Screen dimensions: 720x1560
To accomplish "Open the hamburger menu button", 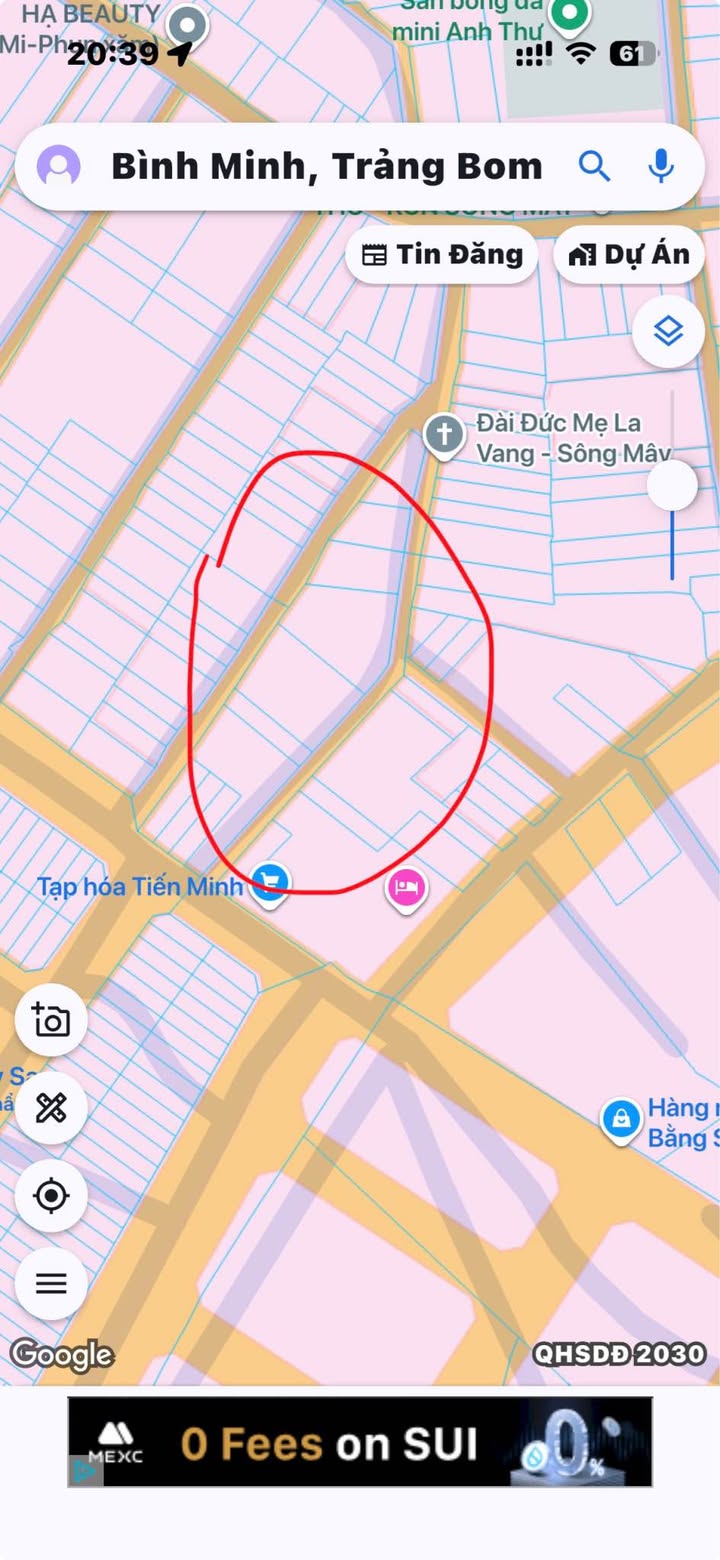I will click(51, 1284).
